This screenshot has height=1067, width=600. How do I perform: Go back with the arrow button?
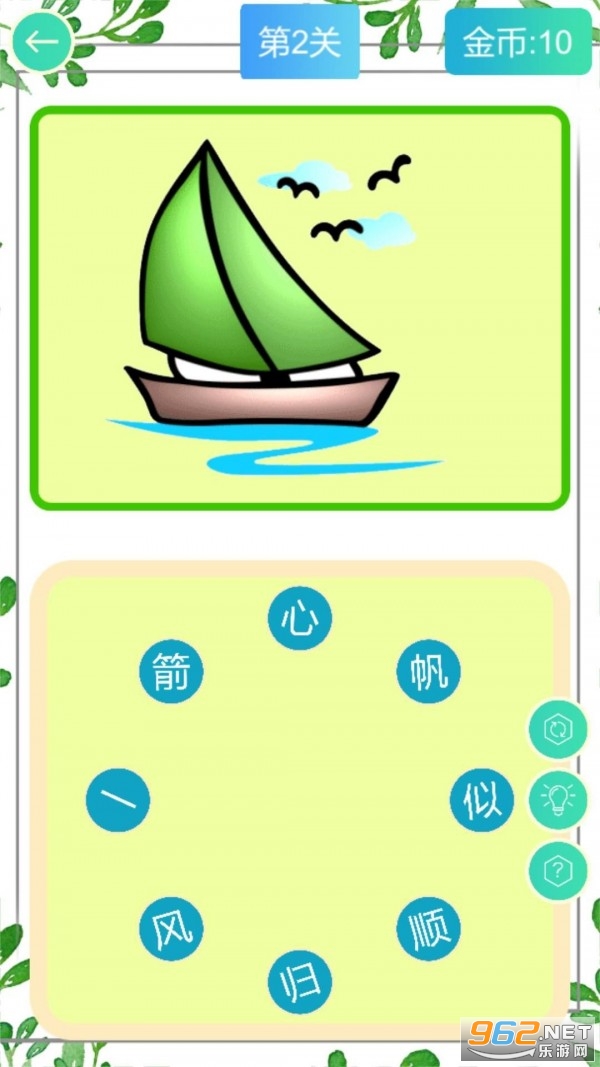point(42,42)
